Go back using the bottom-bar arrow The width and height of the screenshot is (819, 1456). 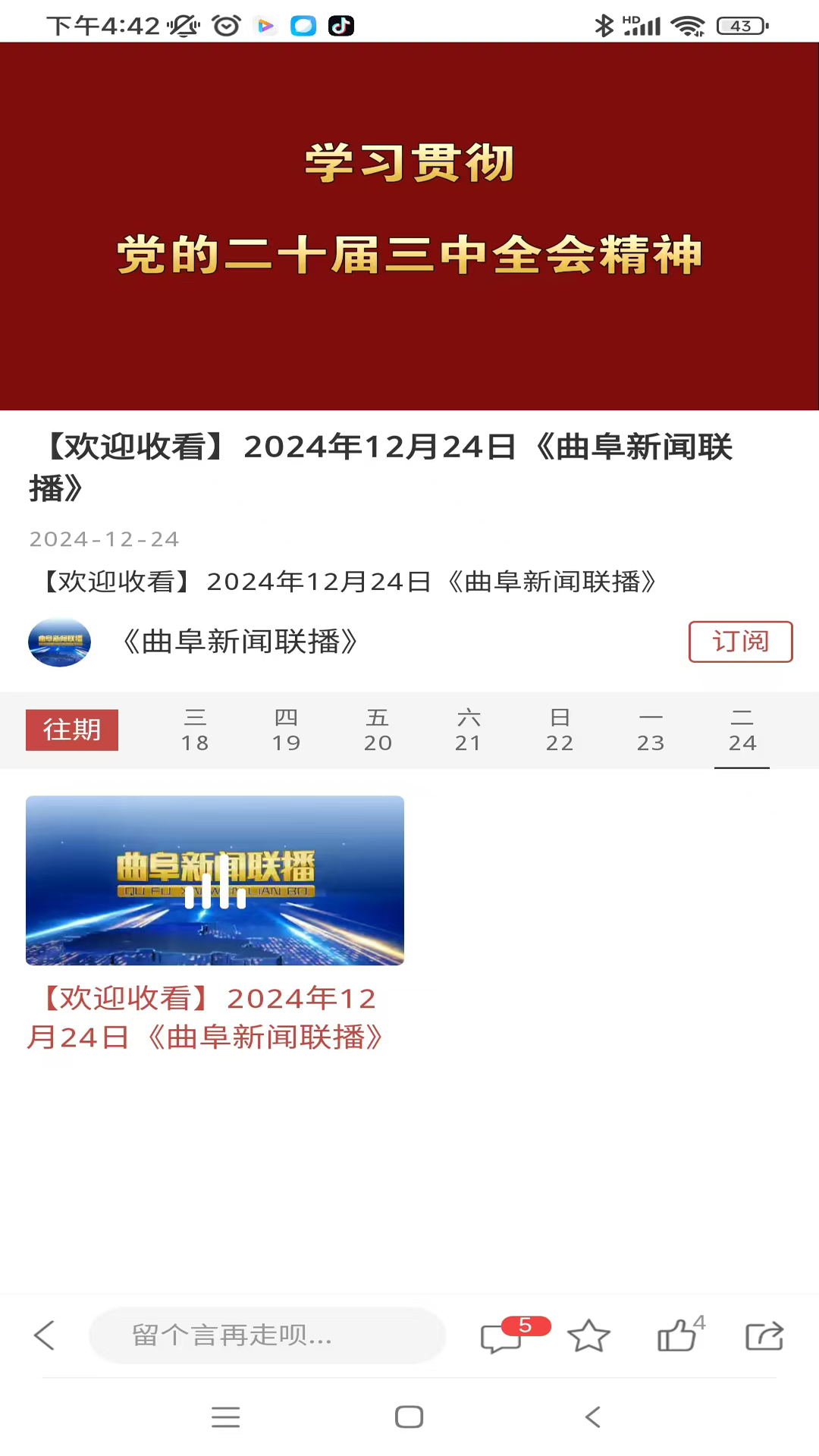point(45,1335)
